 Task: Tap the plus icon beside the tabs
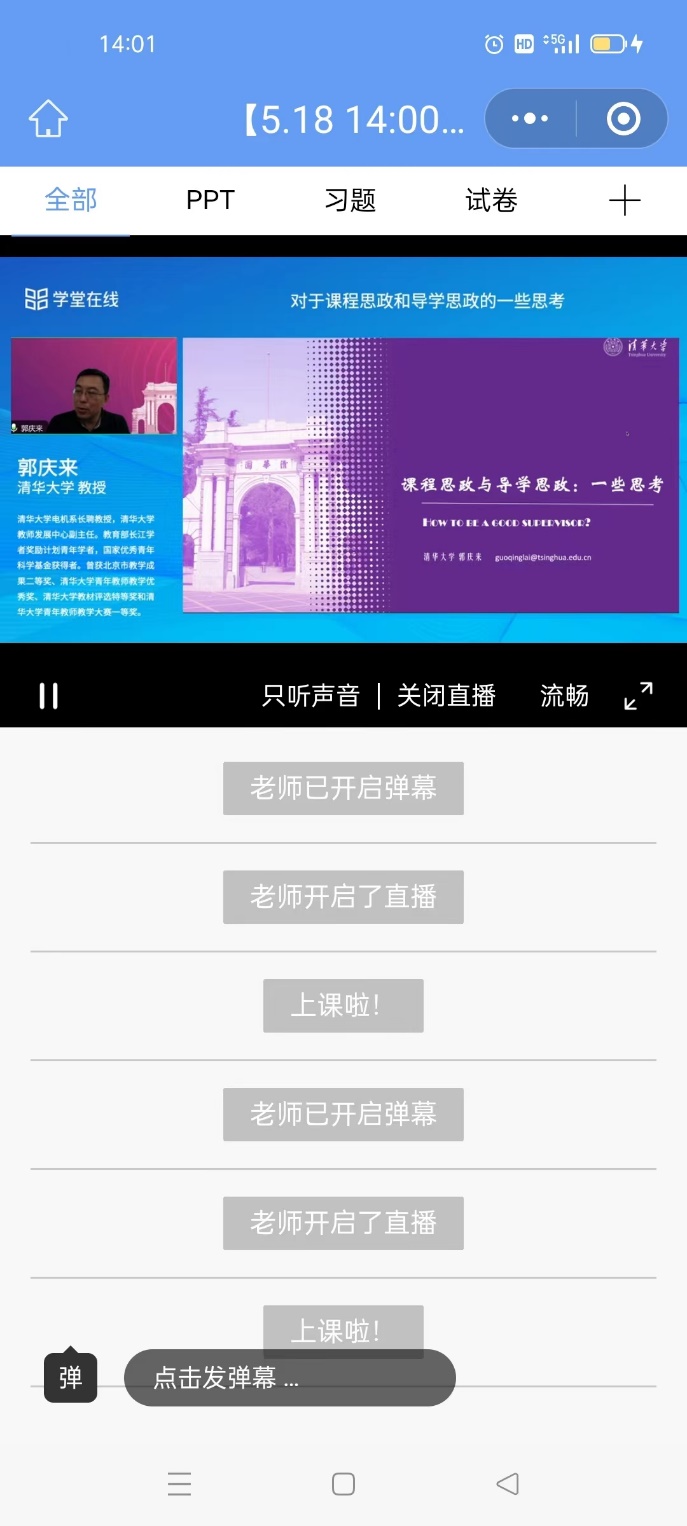[624, 201]
